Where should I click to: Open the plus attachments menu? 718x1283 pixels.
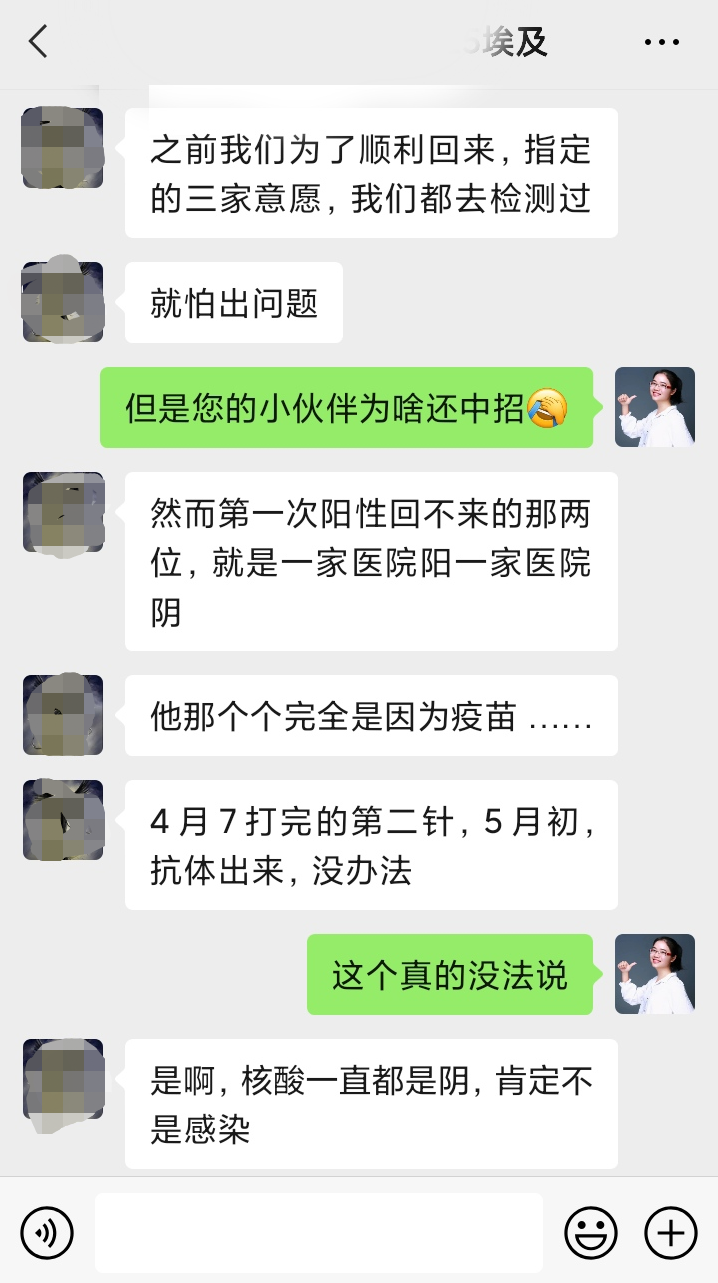click(x=671, y=1232)
